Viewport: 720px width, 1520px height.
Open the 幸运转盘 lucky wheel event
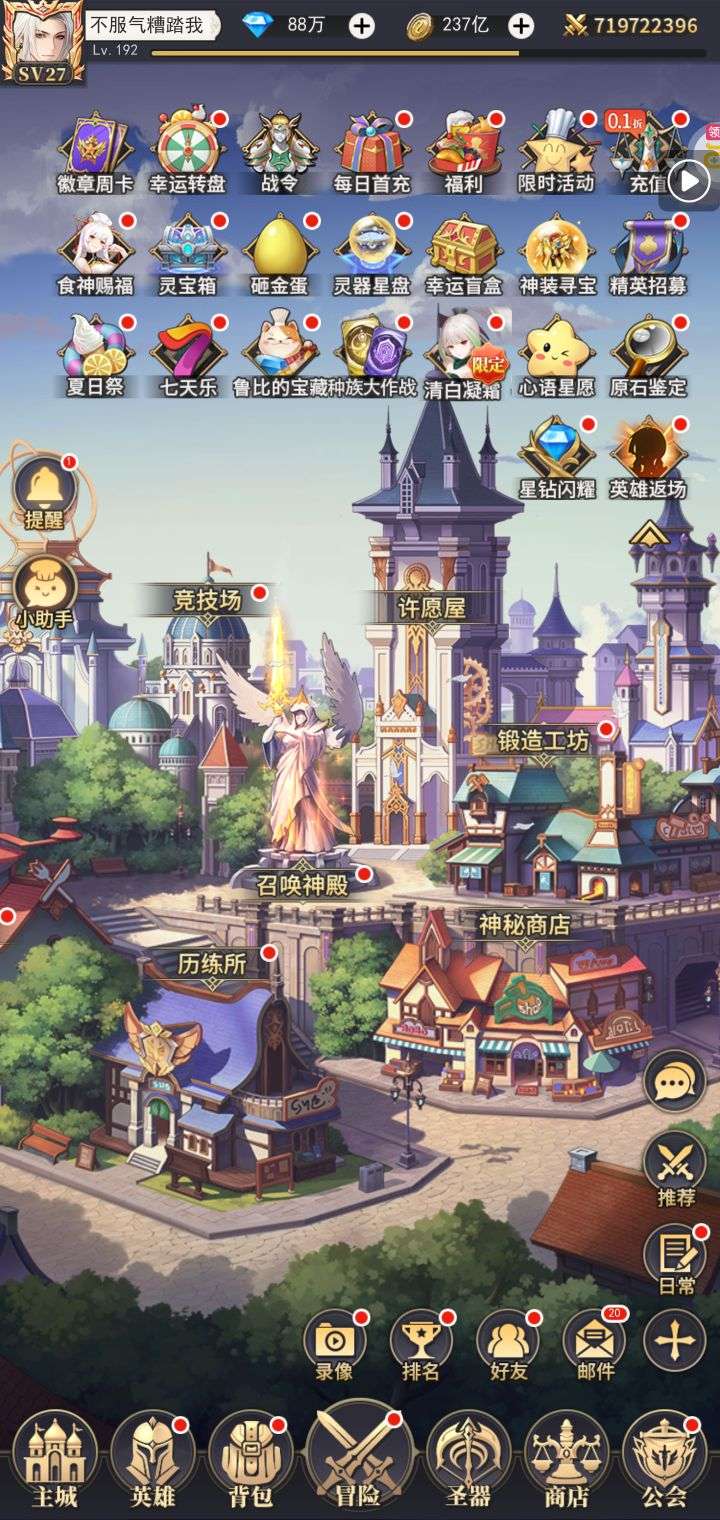tap(188, 152)
